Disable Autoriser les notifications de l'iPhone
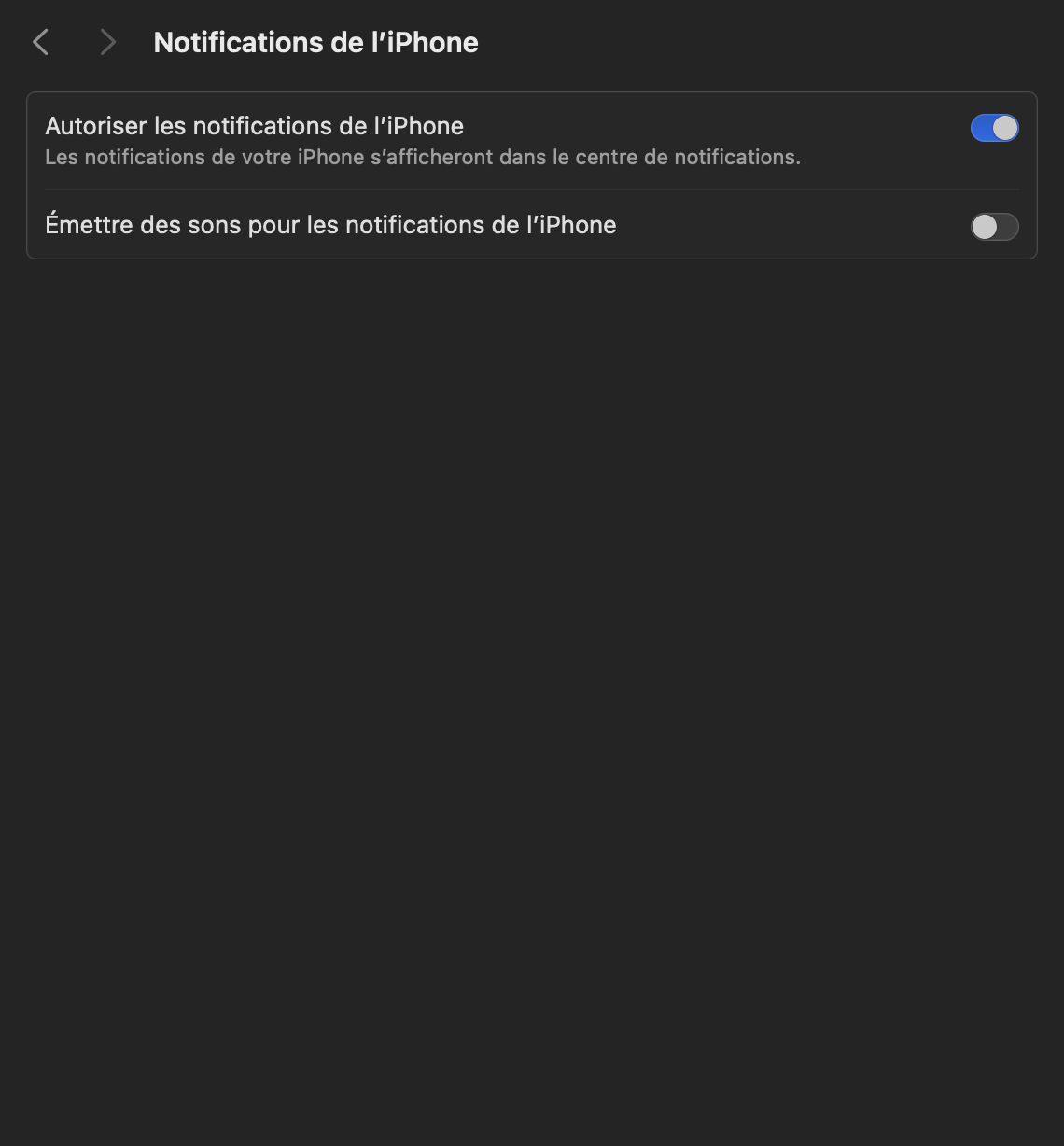Screen dimensions: 1064x1146 tap(994, 128)
